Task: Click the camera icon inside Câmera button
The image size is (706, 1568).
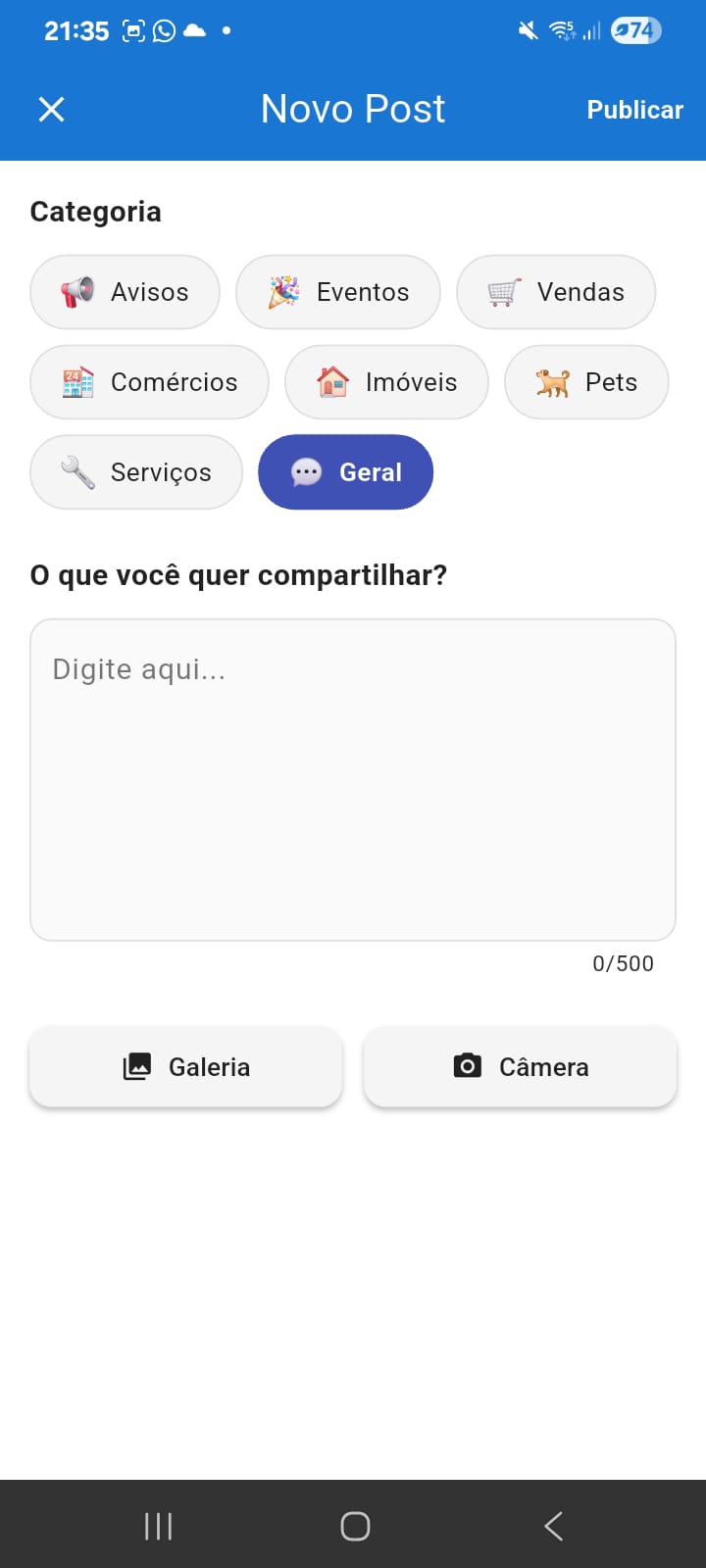Action: [x=470, y=1066]
